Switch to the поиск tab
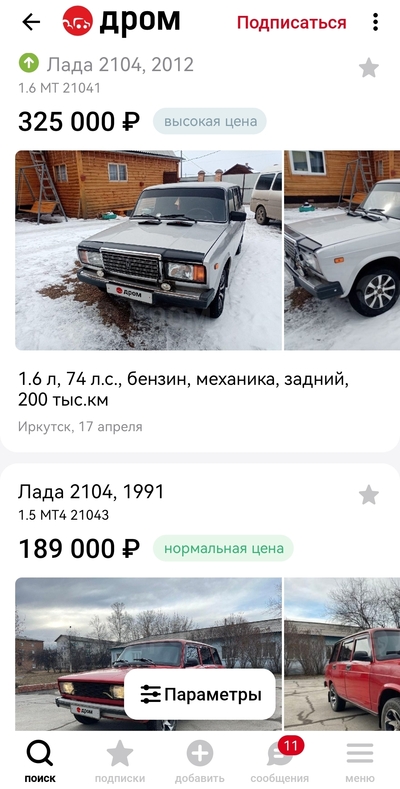 (x=40, y=760)
